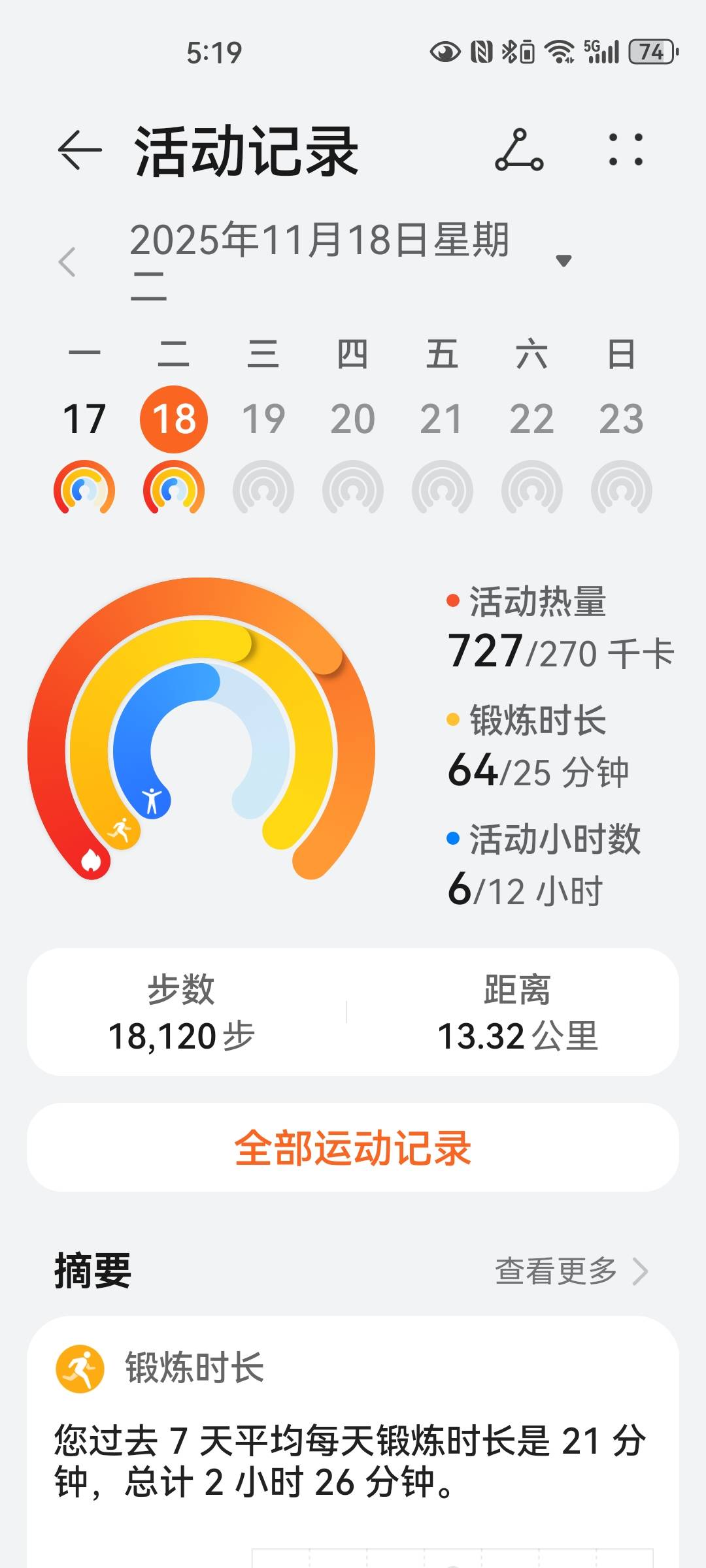The image size is (706, 1568).
Task: Tap 查看更多 in the 摘要 section
Action: [571, 1271]
